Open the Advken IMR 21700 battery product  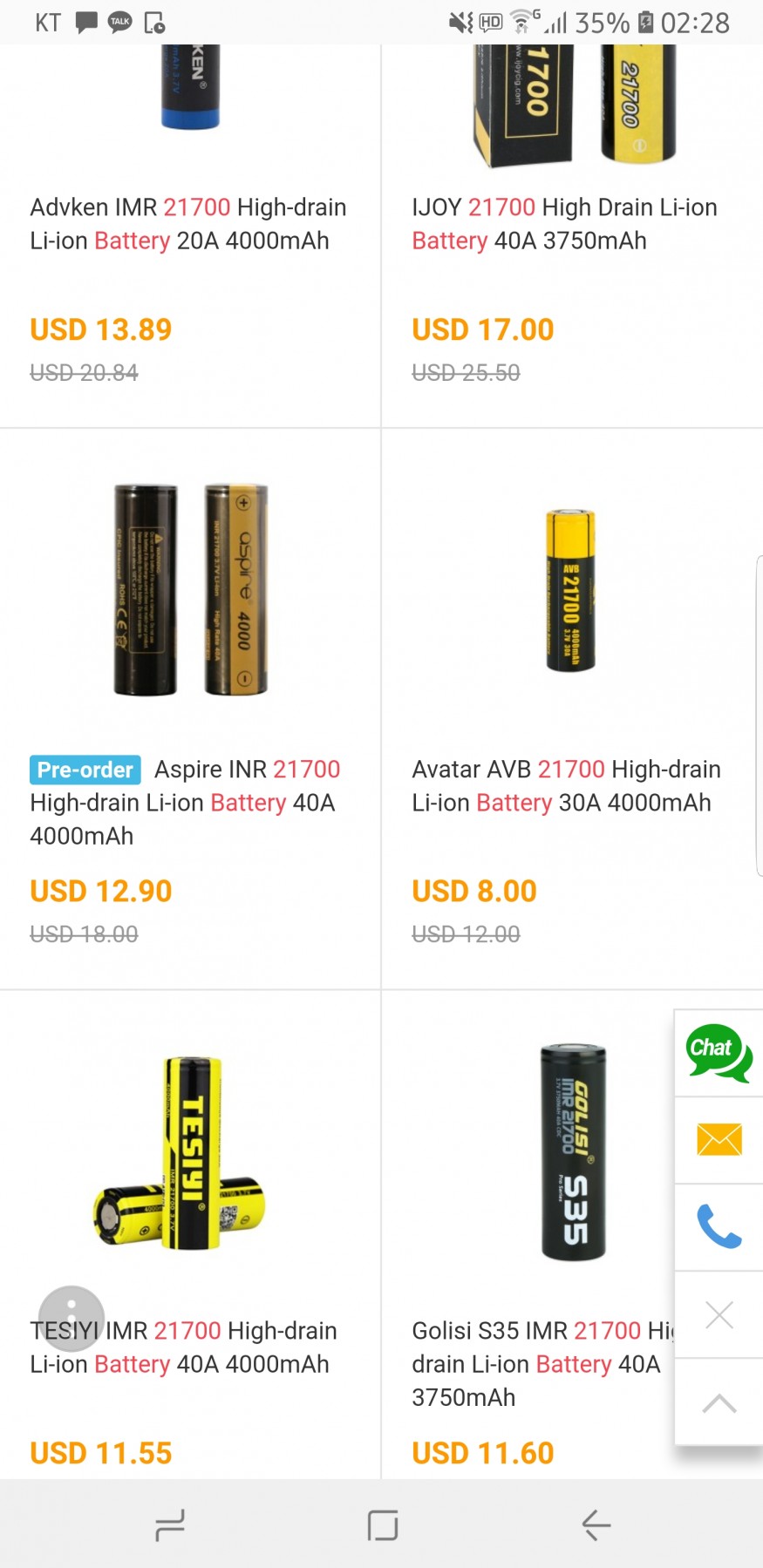click(x=187, y=224)
